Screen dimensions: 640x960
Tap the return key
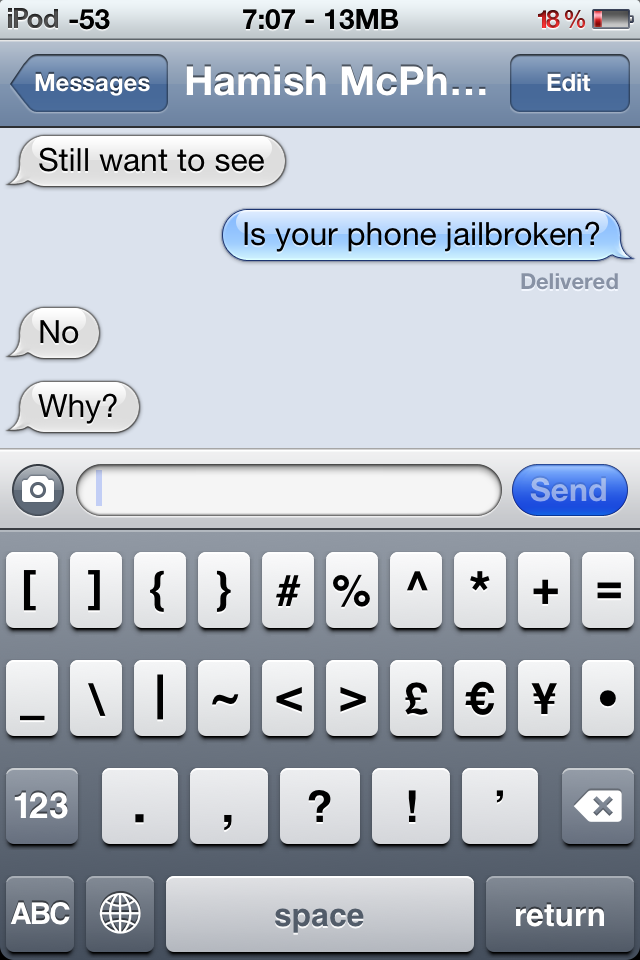(x=559, y=914)
